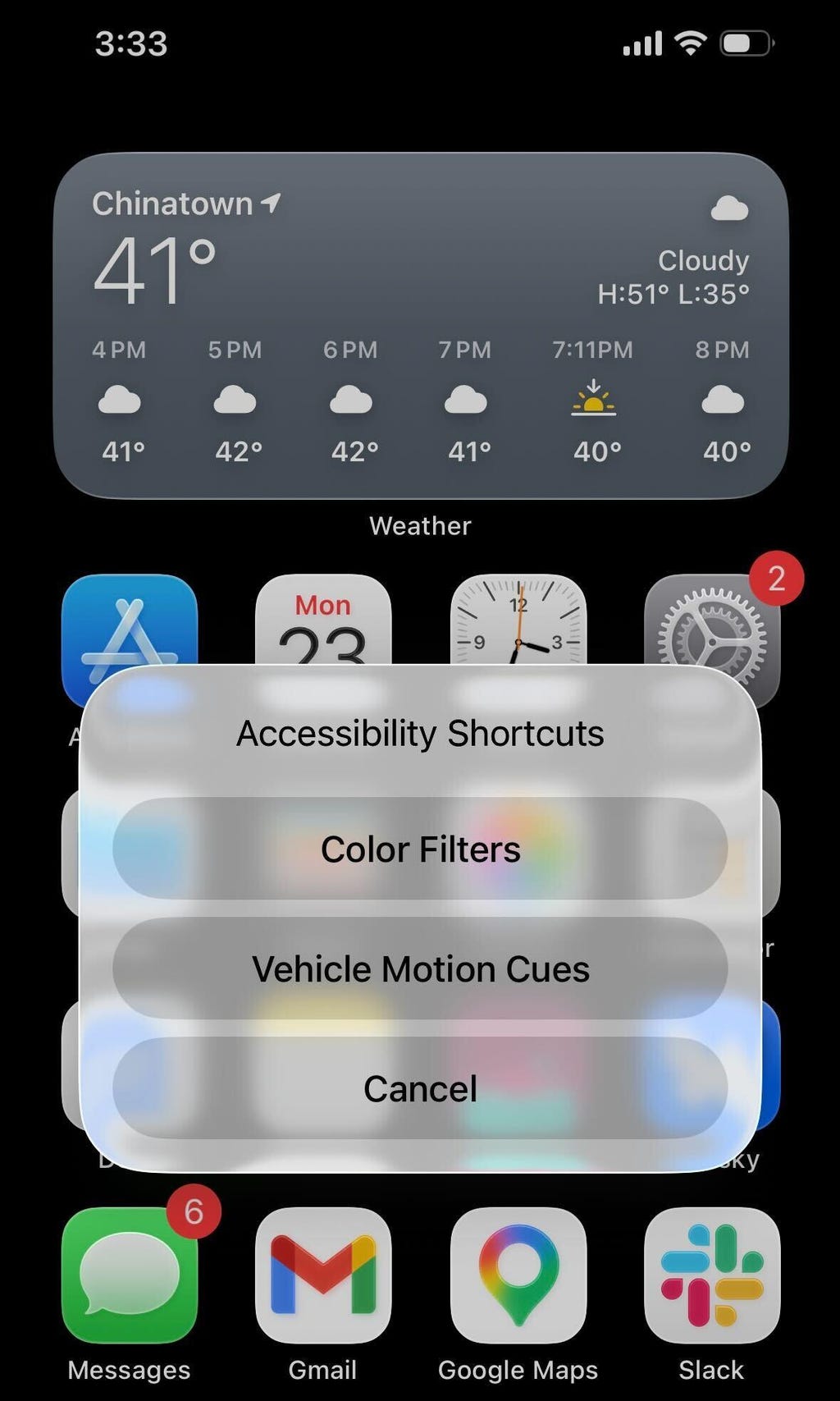Launch the Slack app

[x=711, y=1275]
